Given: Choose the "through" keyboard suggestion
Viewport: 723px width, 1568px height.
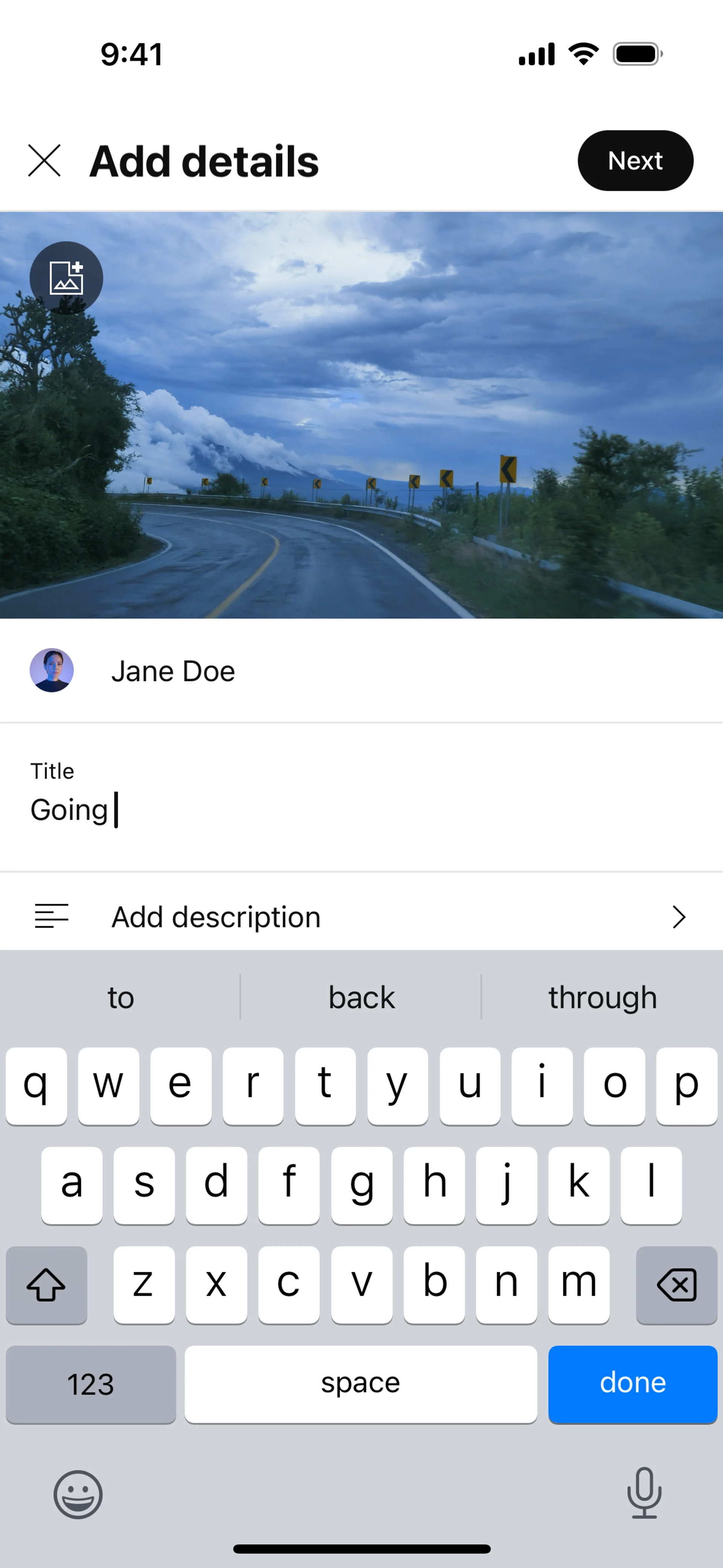Looking at the screenshot, I should [x=602, y=998].
